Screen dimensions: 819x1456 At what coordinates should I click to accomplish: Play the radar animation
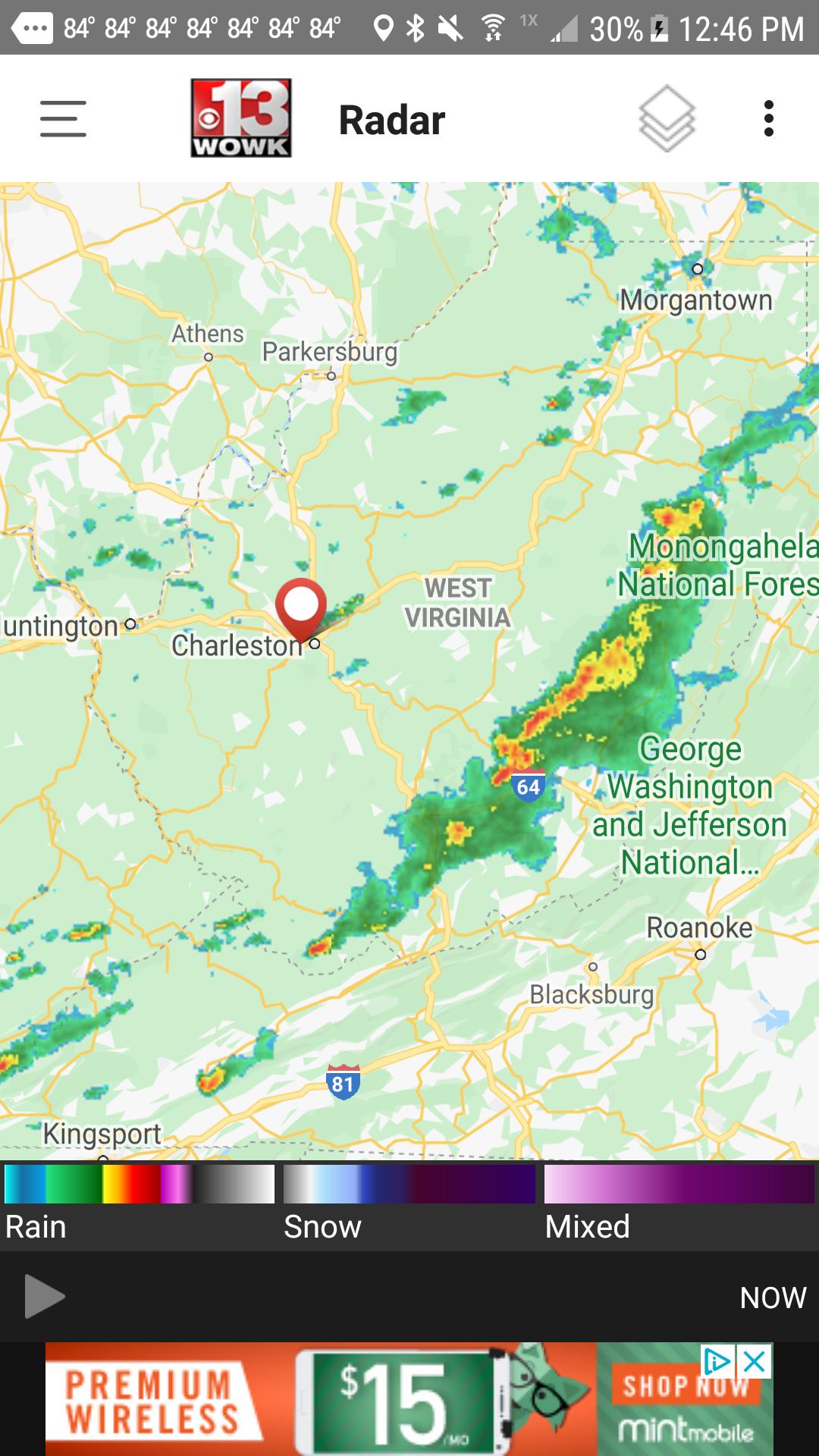pos(44,1297)
